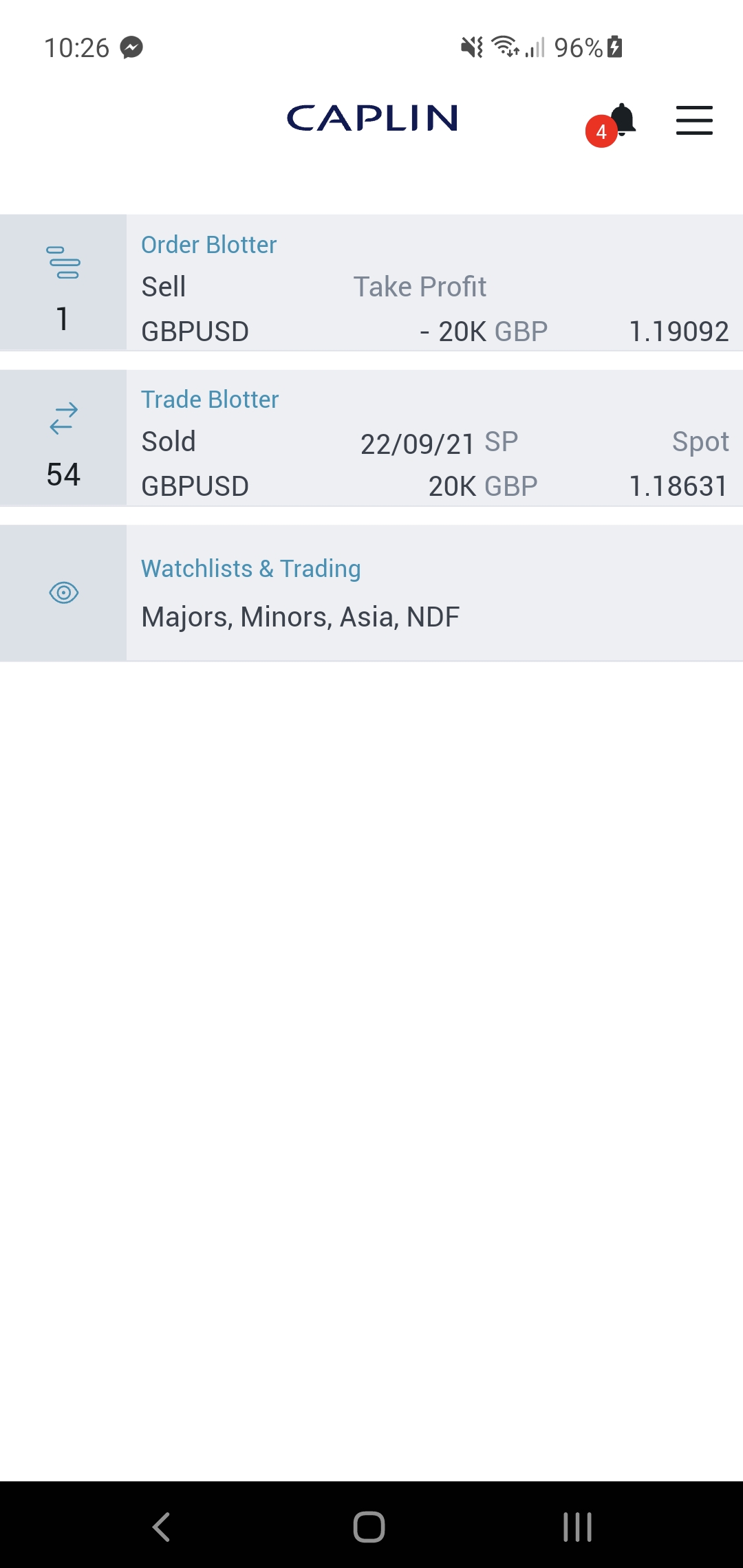Go back with the system back button
Viewport: 743px width, 1568px height.
(x=162, y=1527)
